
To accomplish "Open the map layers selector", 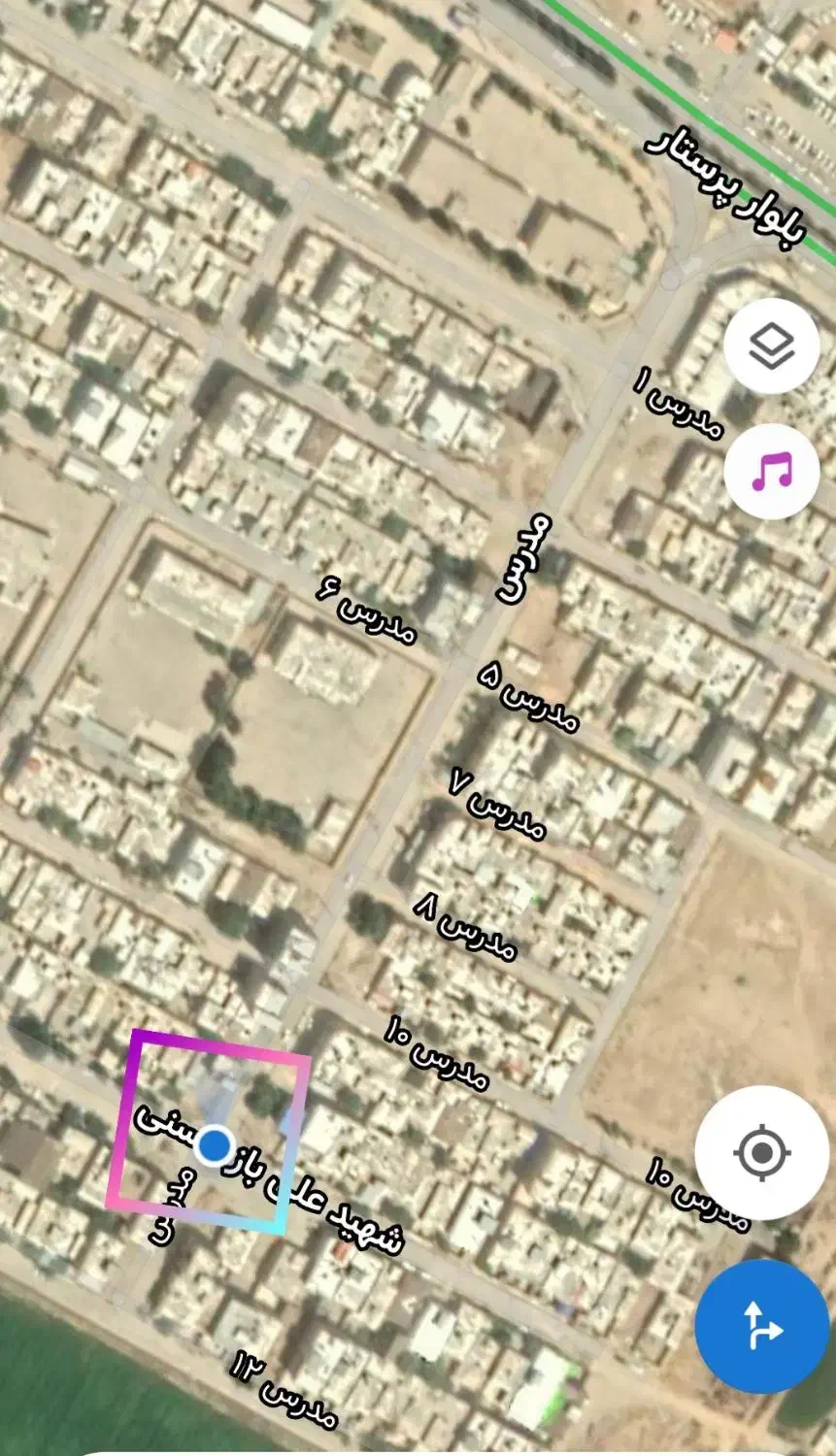I will [x=772, y=347].
